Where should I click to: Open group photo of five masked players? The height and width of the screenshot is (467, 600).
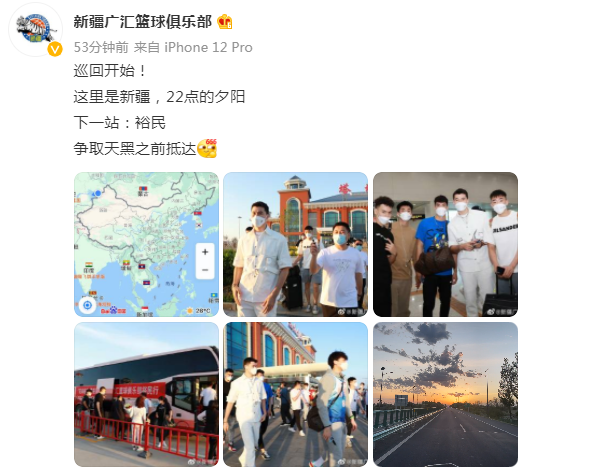(x=445, y=244)
